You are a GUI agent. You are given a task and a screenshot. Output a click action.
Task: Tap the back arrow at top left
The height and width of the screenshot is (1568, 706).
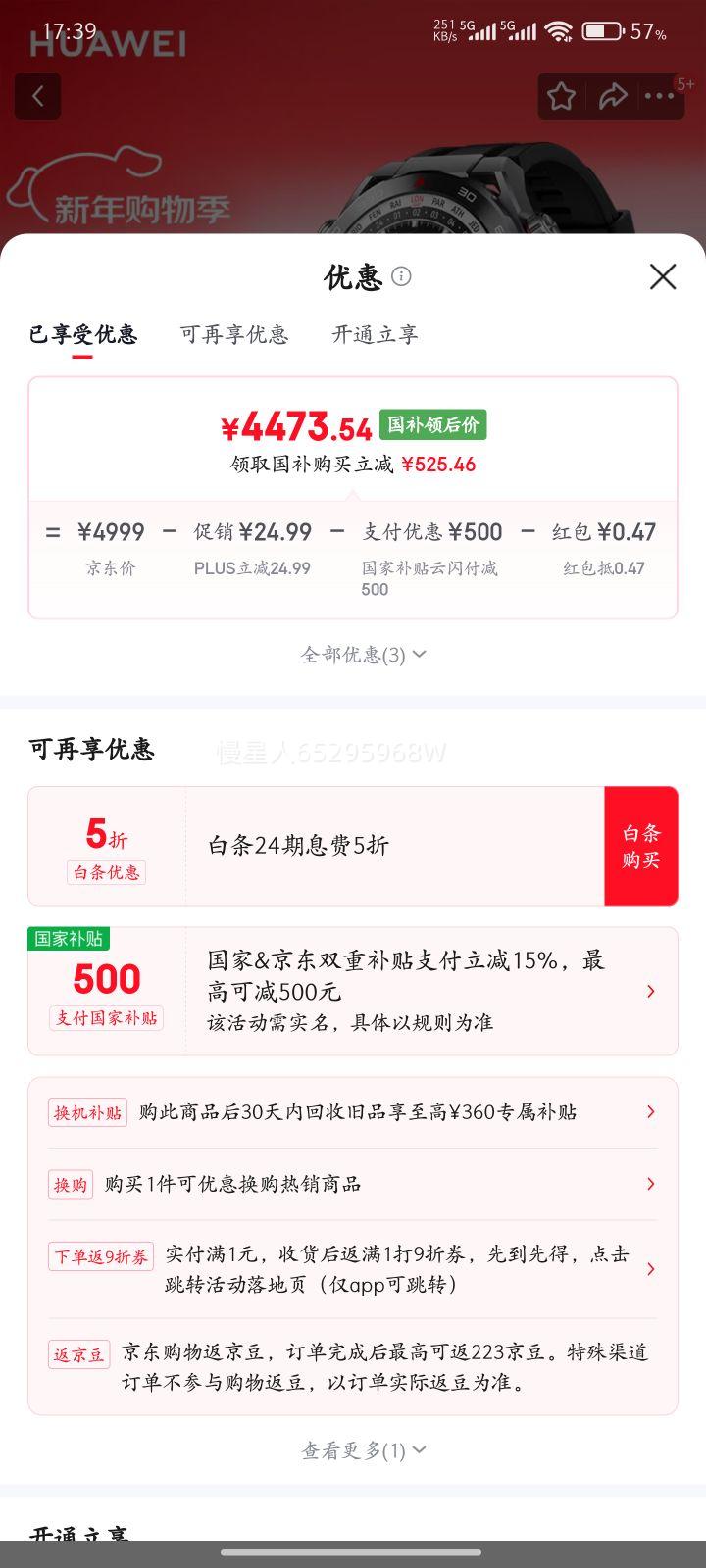37,96
